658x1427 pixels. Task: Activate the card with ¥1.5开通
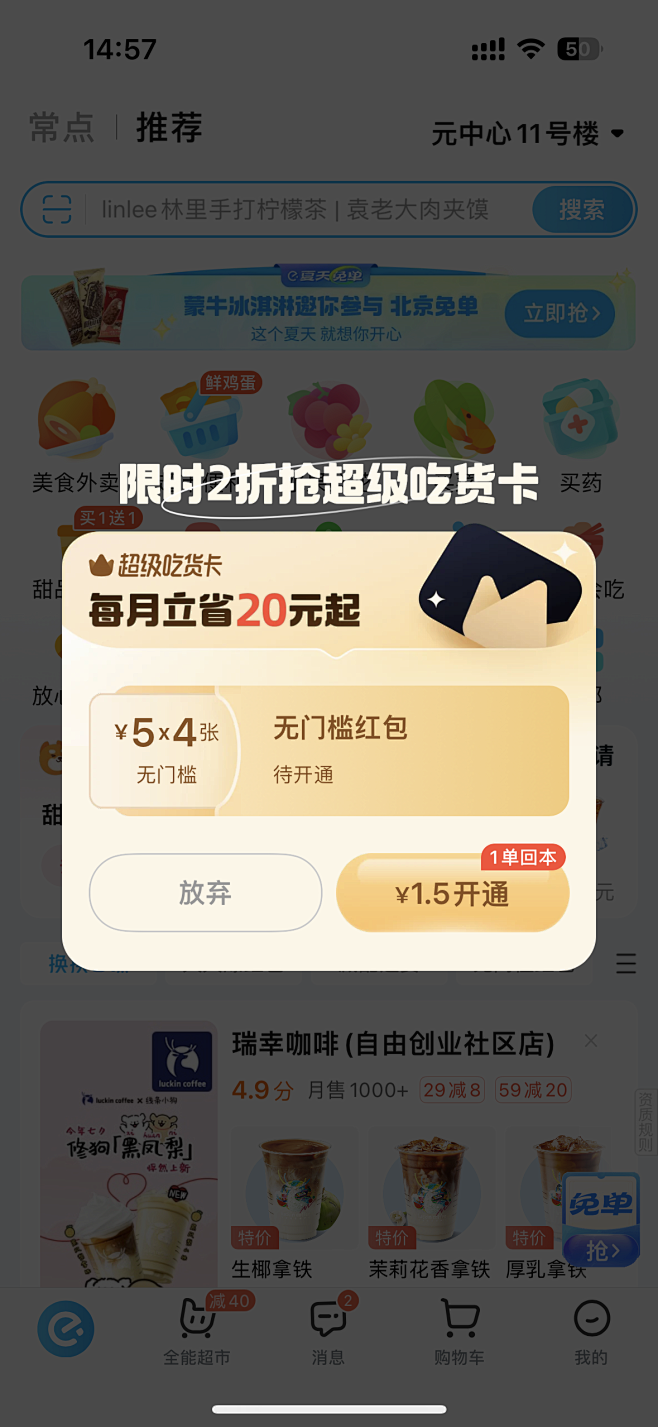[x=452, y=894]
